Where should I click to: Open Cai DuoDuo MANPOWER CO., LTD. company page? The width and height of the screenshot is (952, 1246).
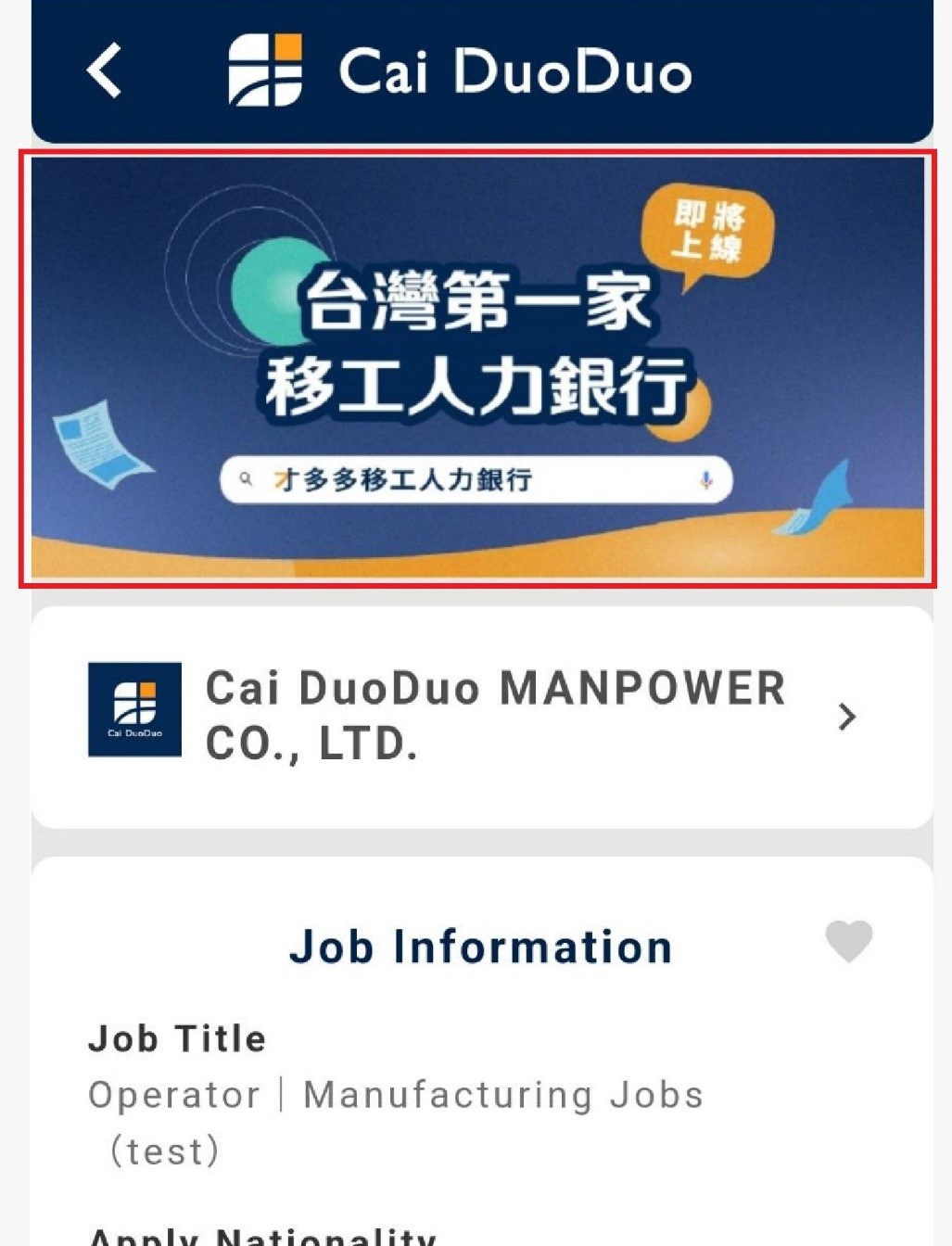coord(481,717)
